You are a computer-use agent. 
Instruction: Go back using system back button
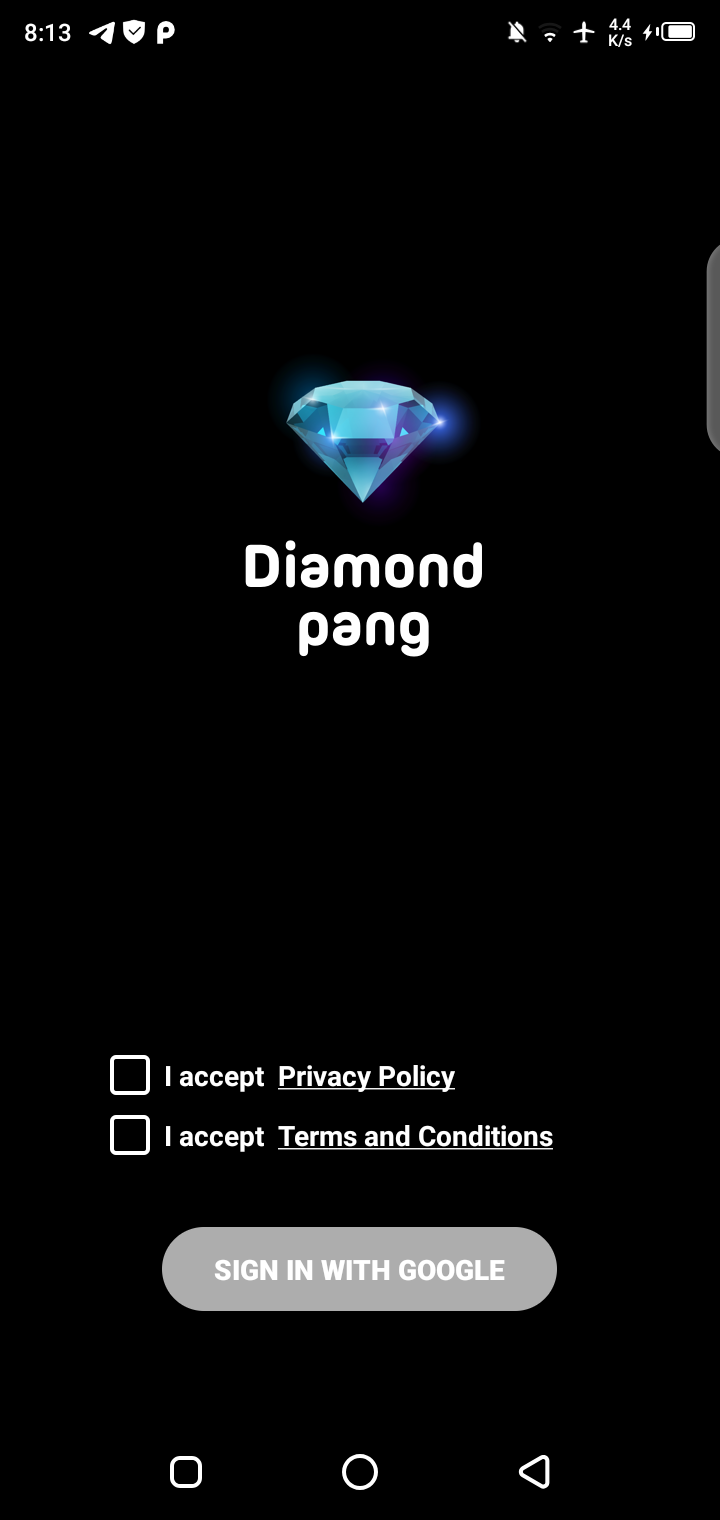point(534,1471)
